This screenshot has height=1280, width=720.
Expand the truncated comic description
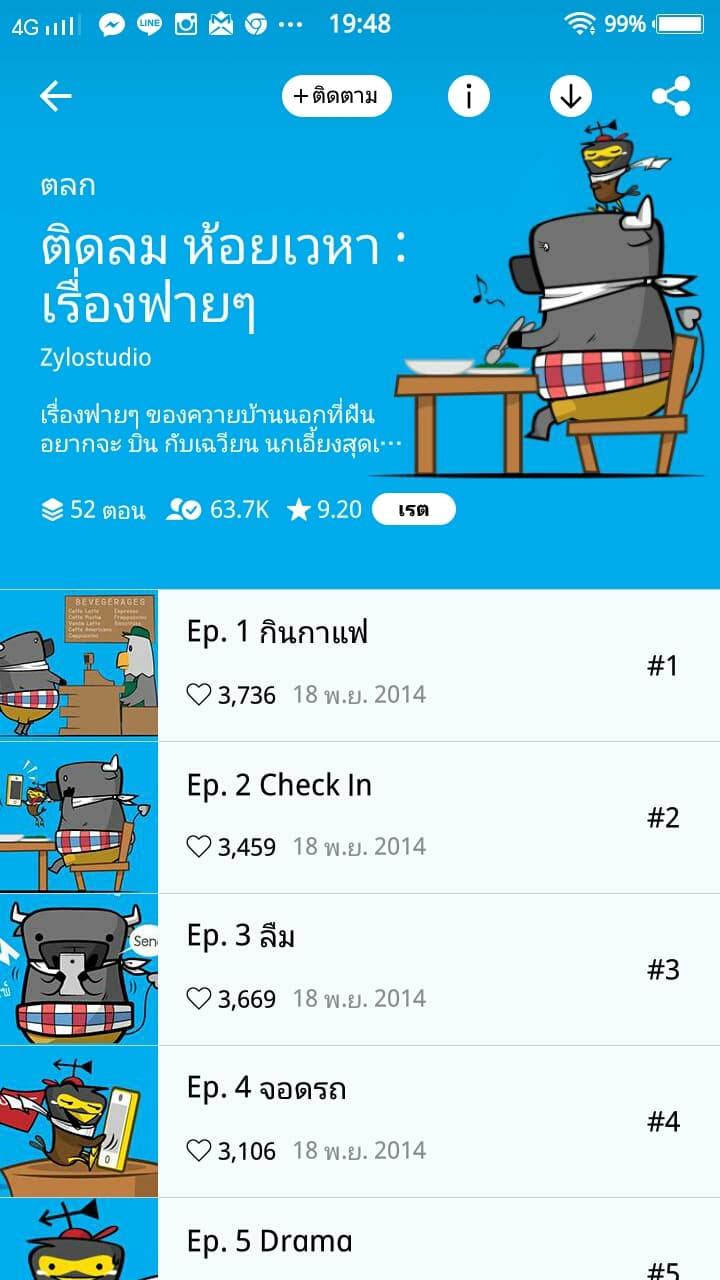coord(220,427)
